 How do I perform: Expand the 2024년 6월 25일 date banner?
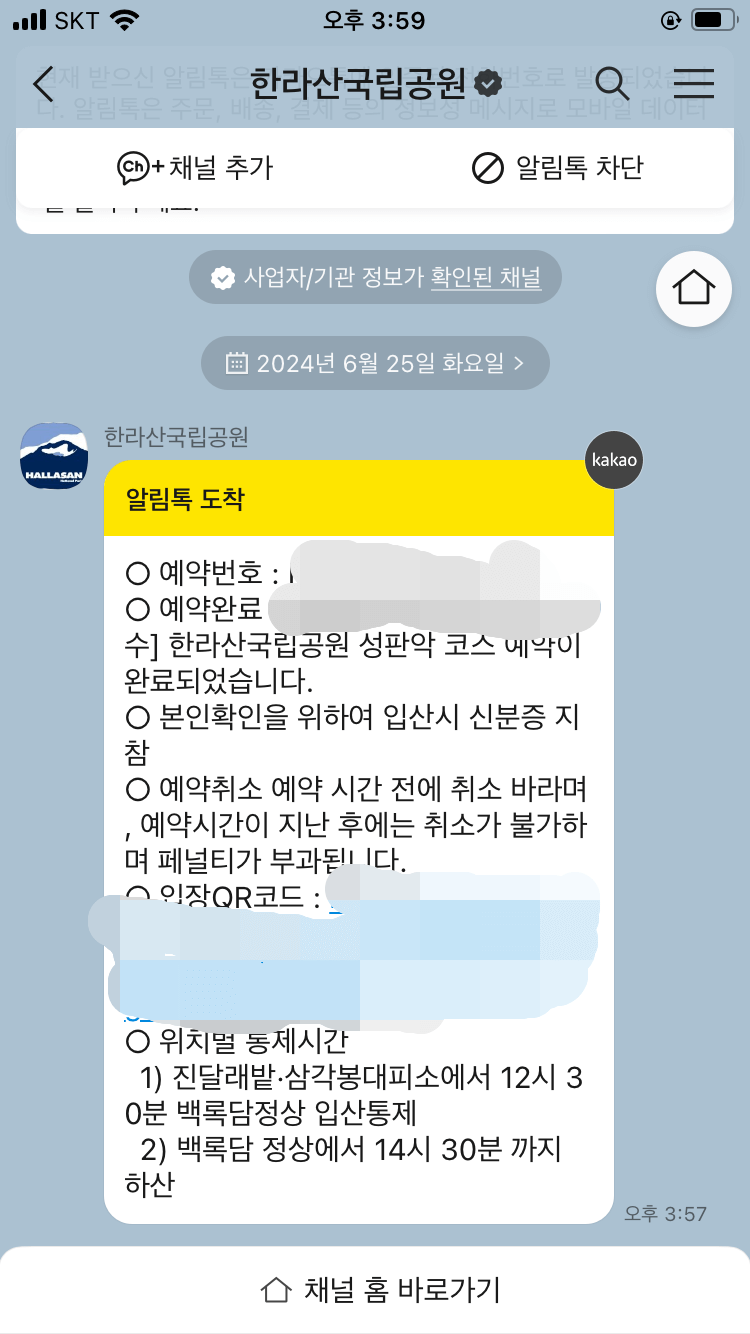click(x=375, y=363)
